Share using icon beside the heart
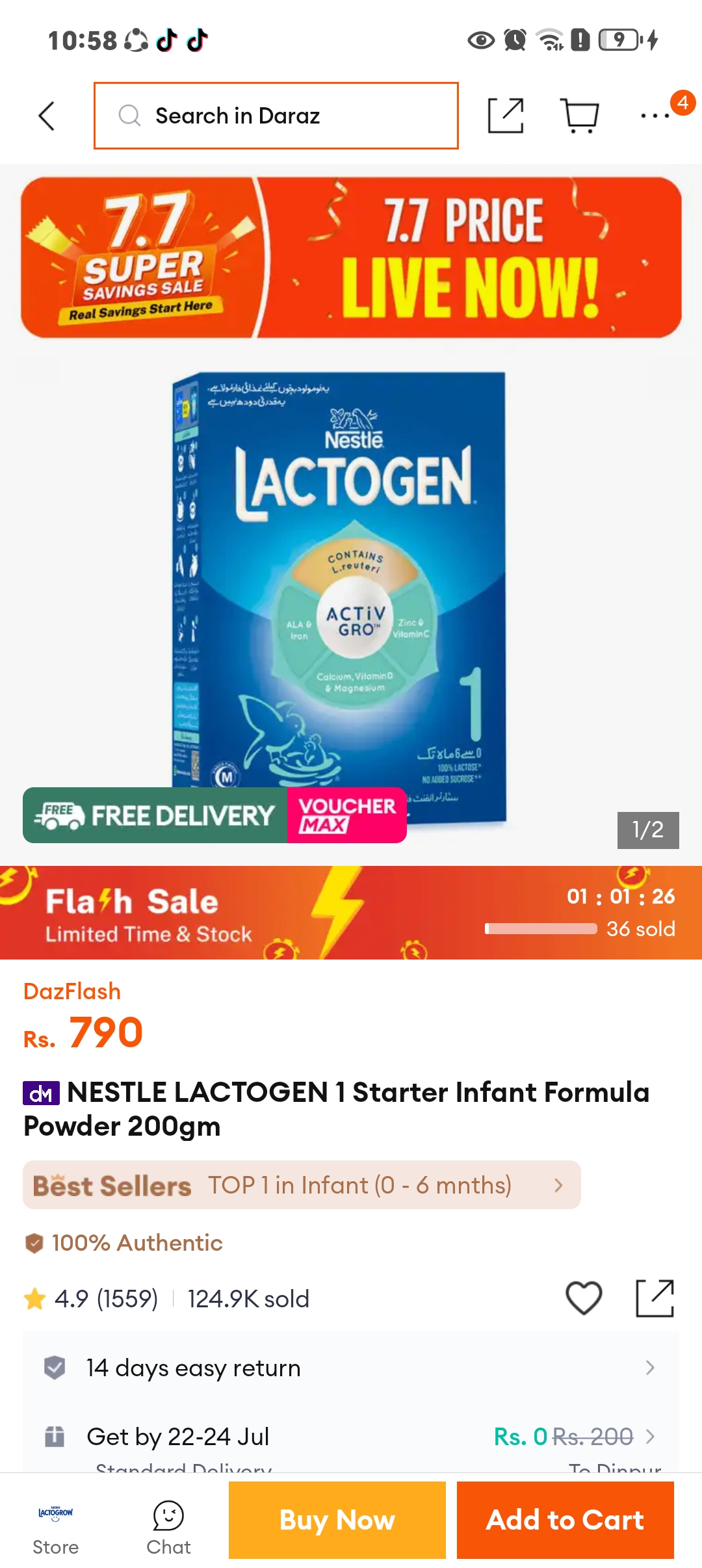702x1568 pixels. click(x=655, y=1298)
